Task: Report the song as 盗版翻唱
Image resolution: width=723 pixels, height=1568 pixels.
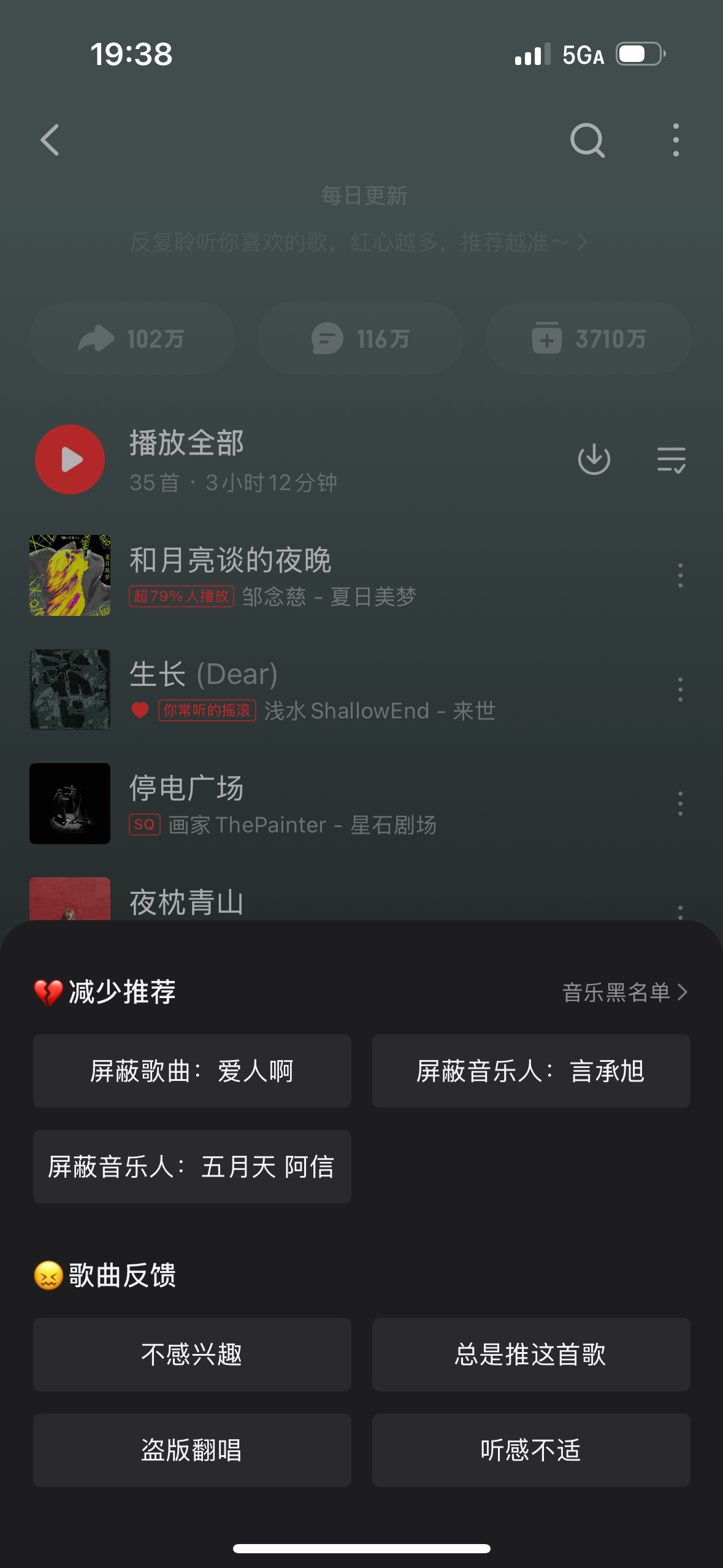Action: pos(192,1450)
